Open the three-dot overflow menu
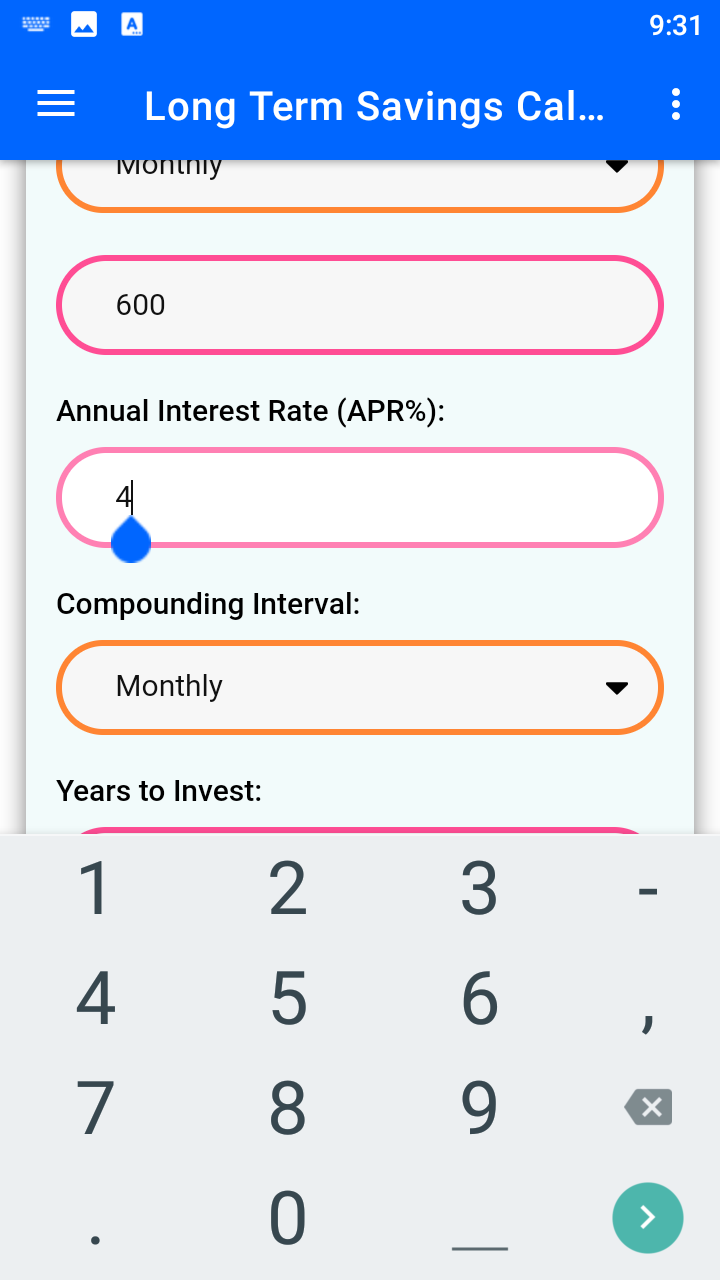 pos(676,104)
